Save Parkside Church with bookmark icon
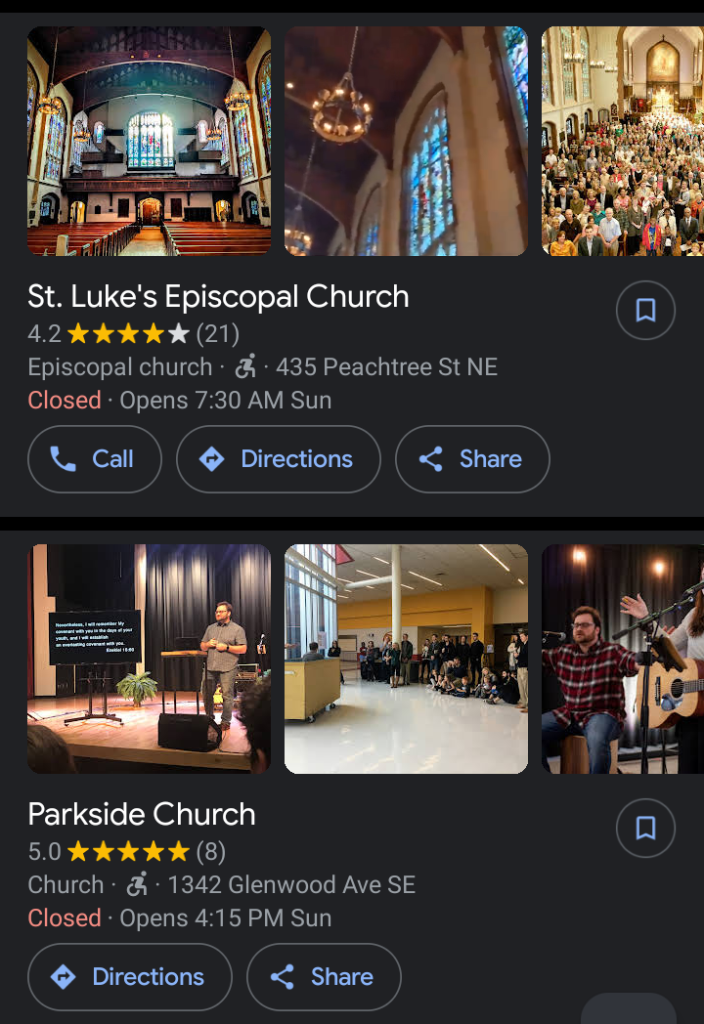 (x=645, y=828)
